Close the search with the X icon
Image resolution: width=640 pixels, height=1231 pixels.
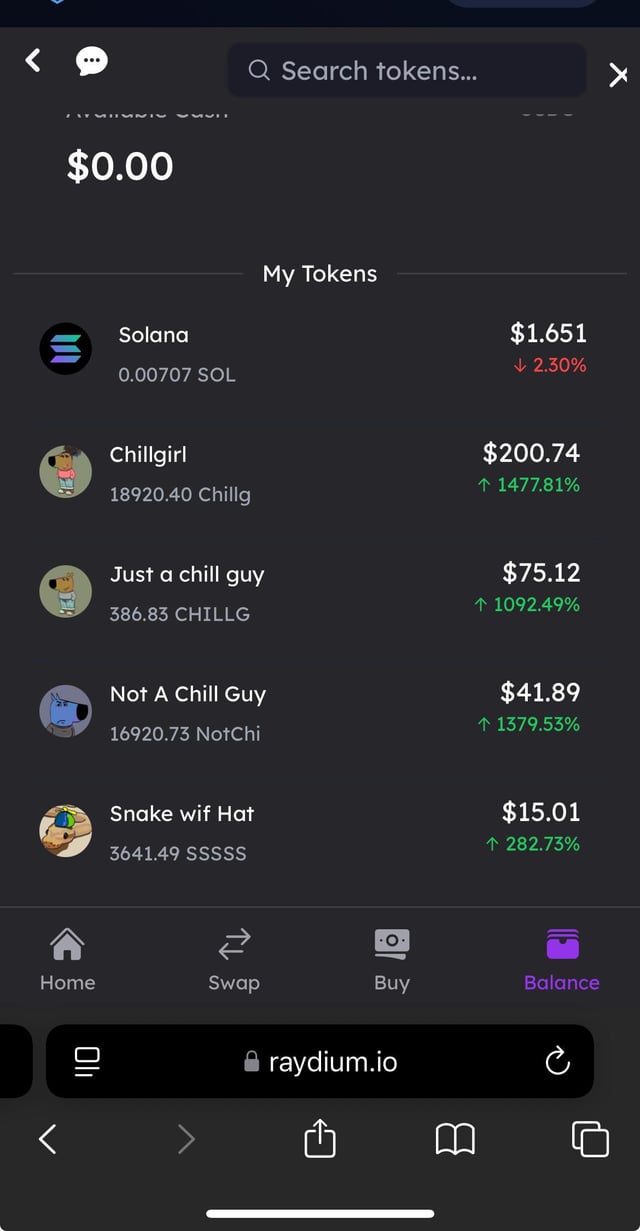[618, 74]
